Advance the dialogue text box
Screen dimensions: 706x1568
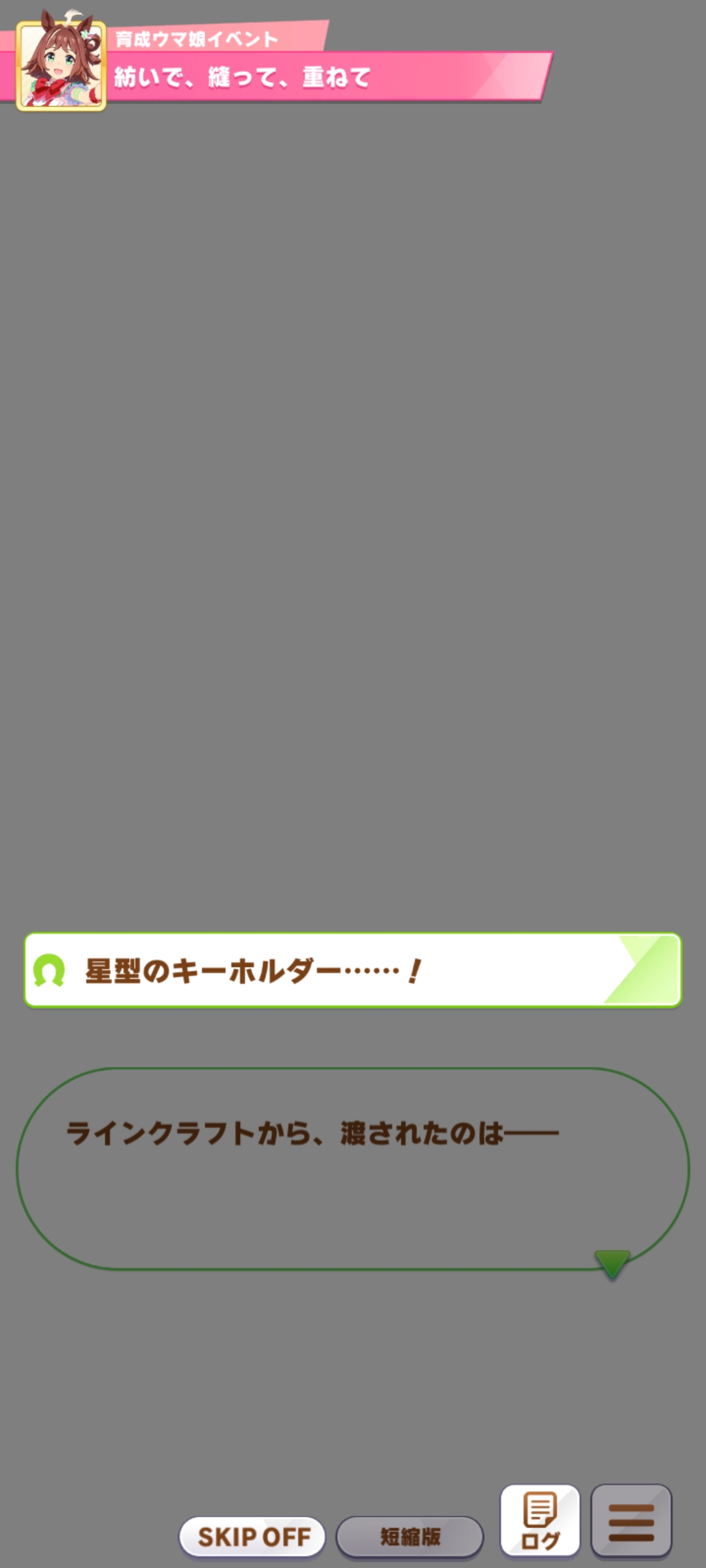pyautogui.click(x=353, y=1169)
